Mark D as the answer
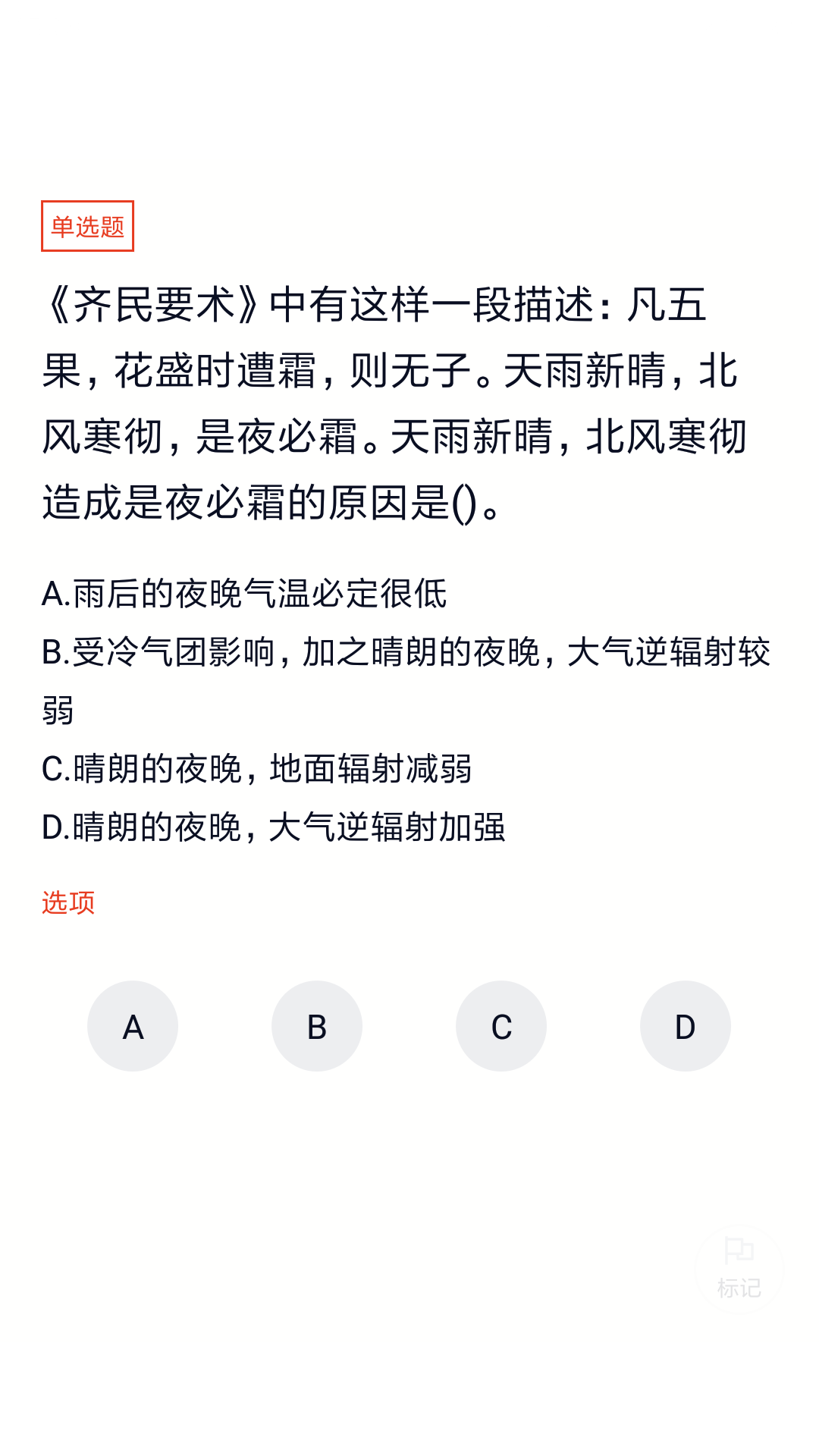 686,1026
